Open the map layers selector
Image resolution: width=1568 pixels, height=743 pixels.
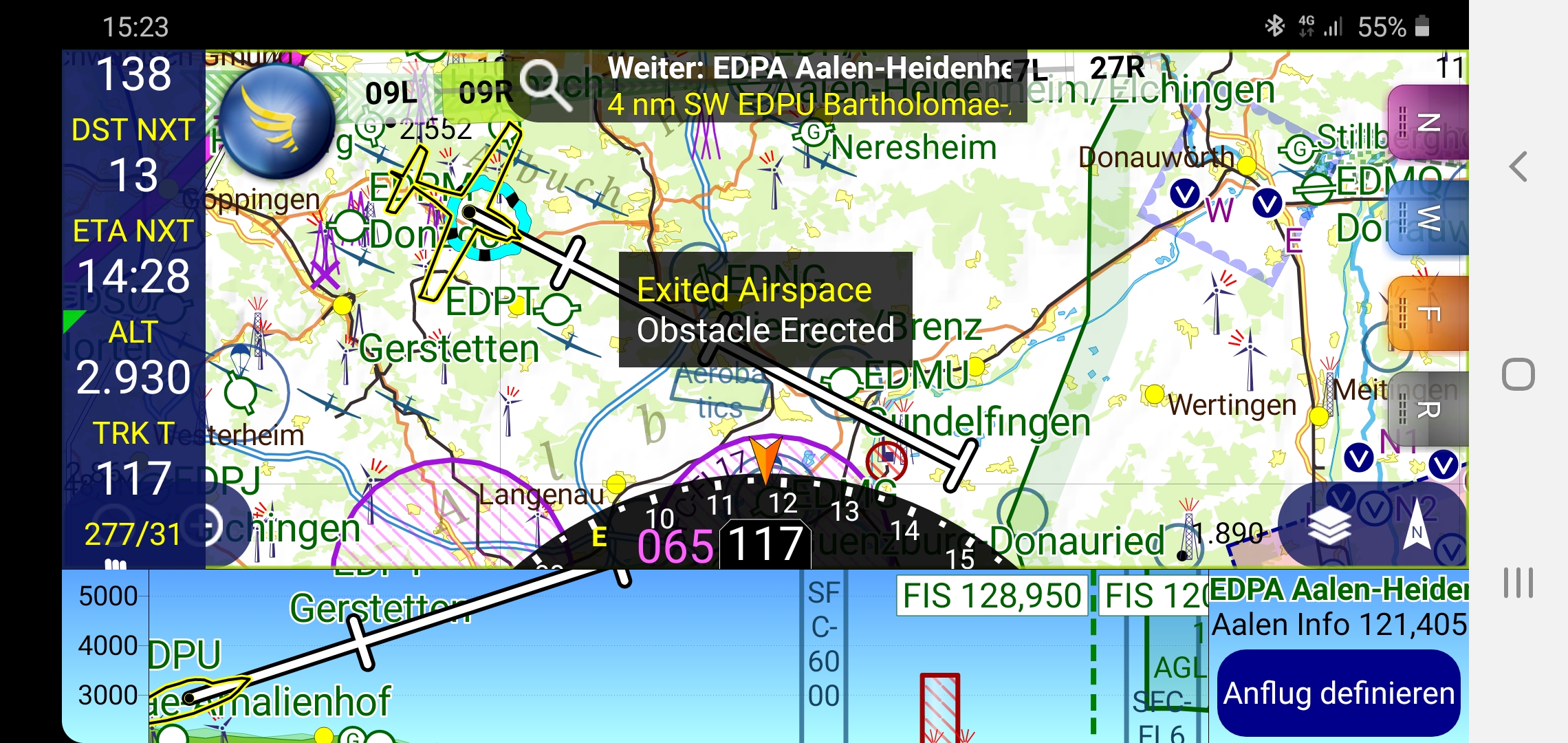pos(1329,526)
